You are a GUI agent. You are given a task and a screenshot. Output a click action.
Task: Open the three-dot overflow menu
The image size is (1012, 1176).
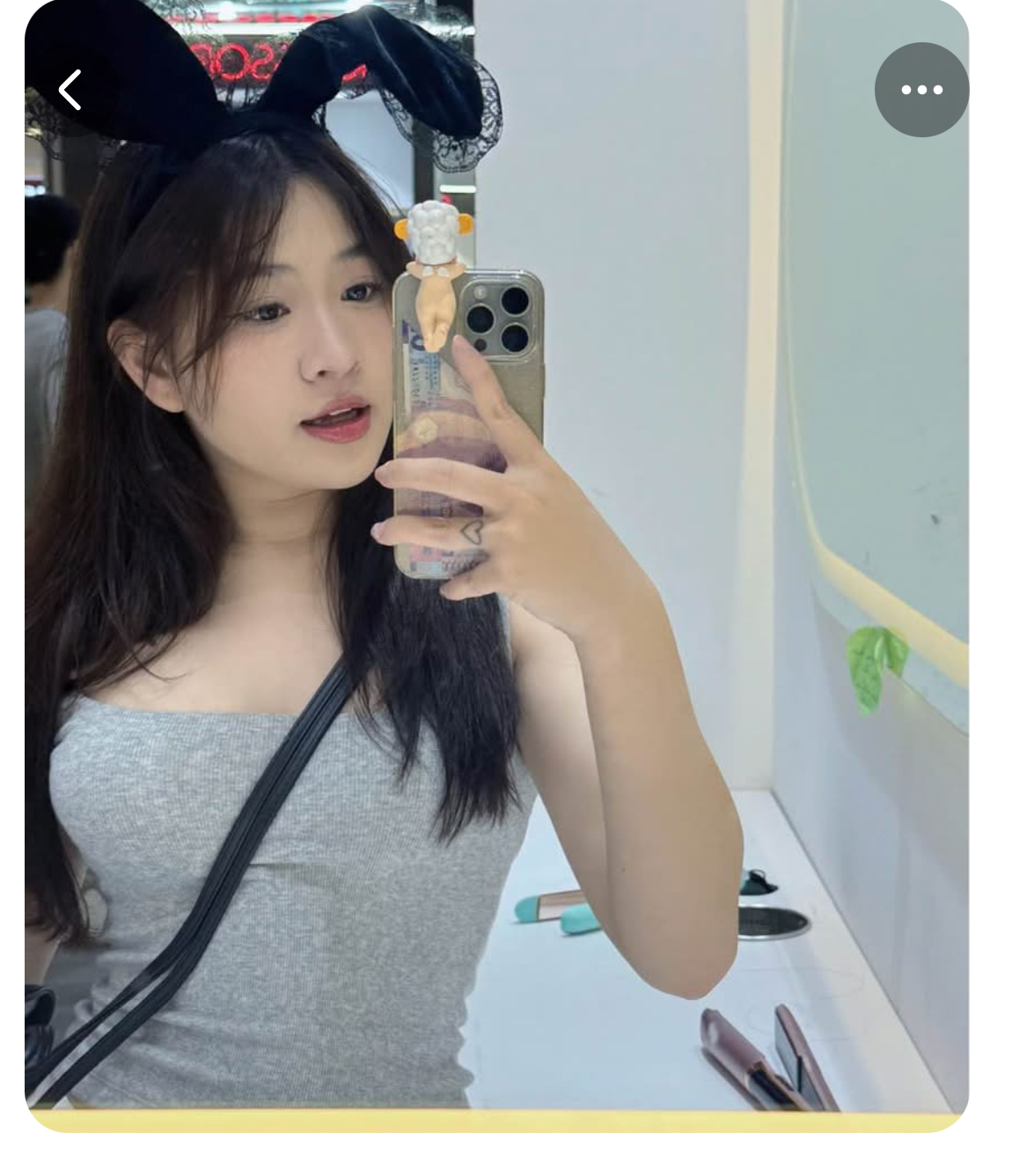coord(921,90)
